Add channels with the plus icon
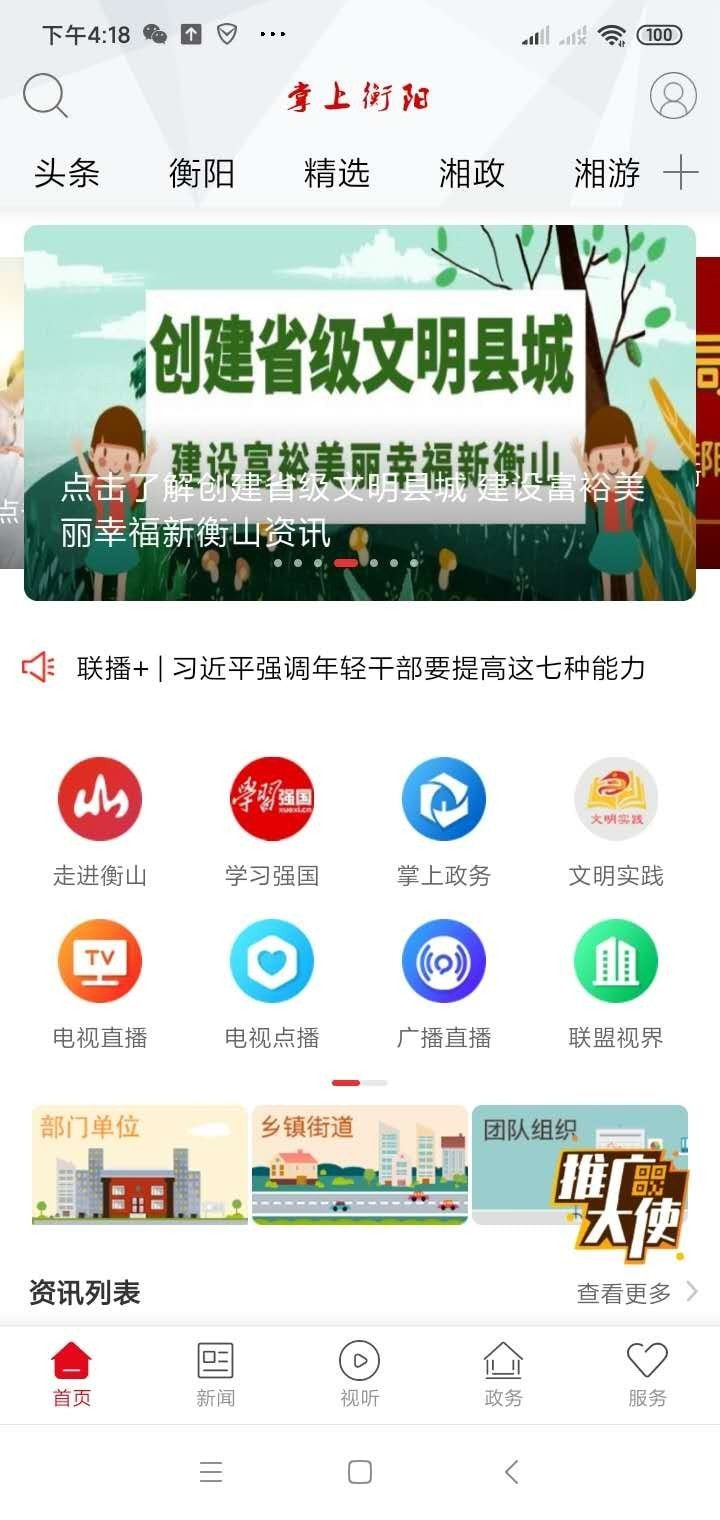Screen dimensions: 720x1520 click(x=681, y=173)
